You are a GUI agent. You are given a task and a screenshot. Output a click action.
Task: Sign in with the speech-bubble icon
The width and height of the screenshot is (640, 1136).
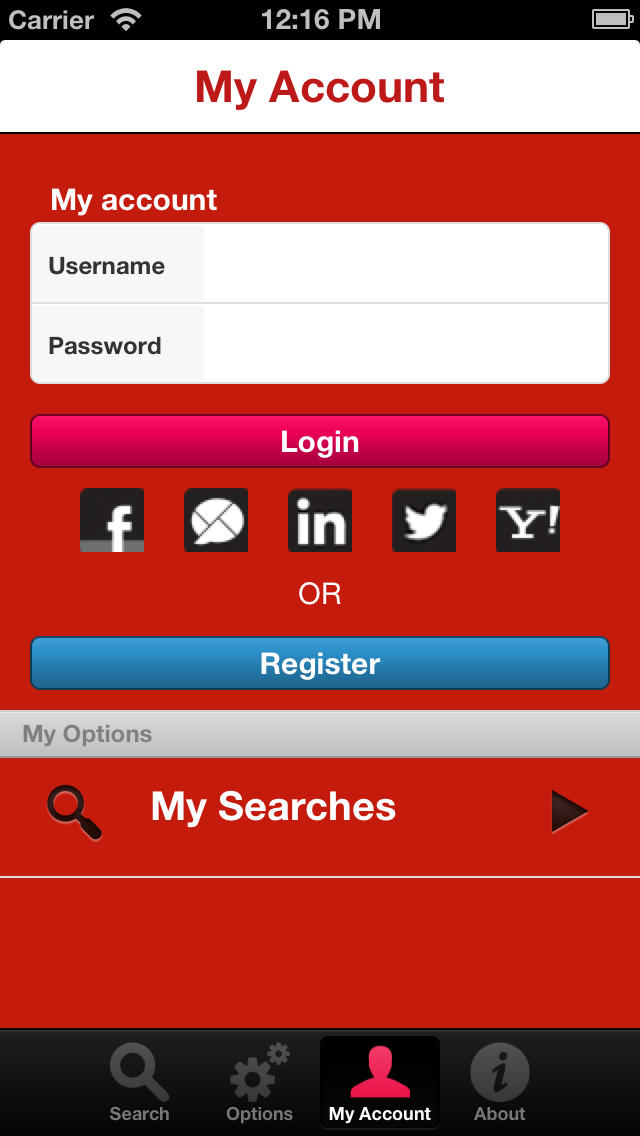click(216, 520)
